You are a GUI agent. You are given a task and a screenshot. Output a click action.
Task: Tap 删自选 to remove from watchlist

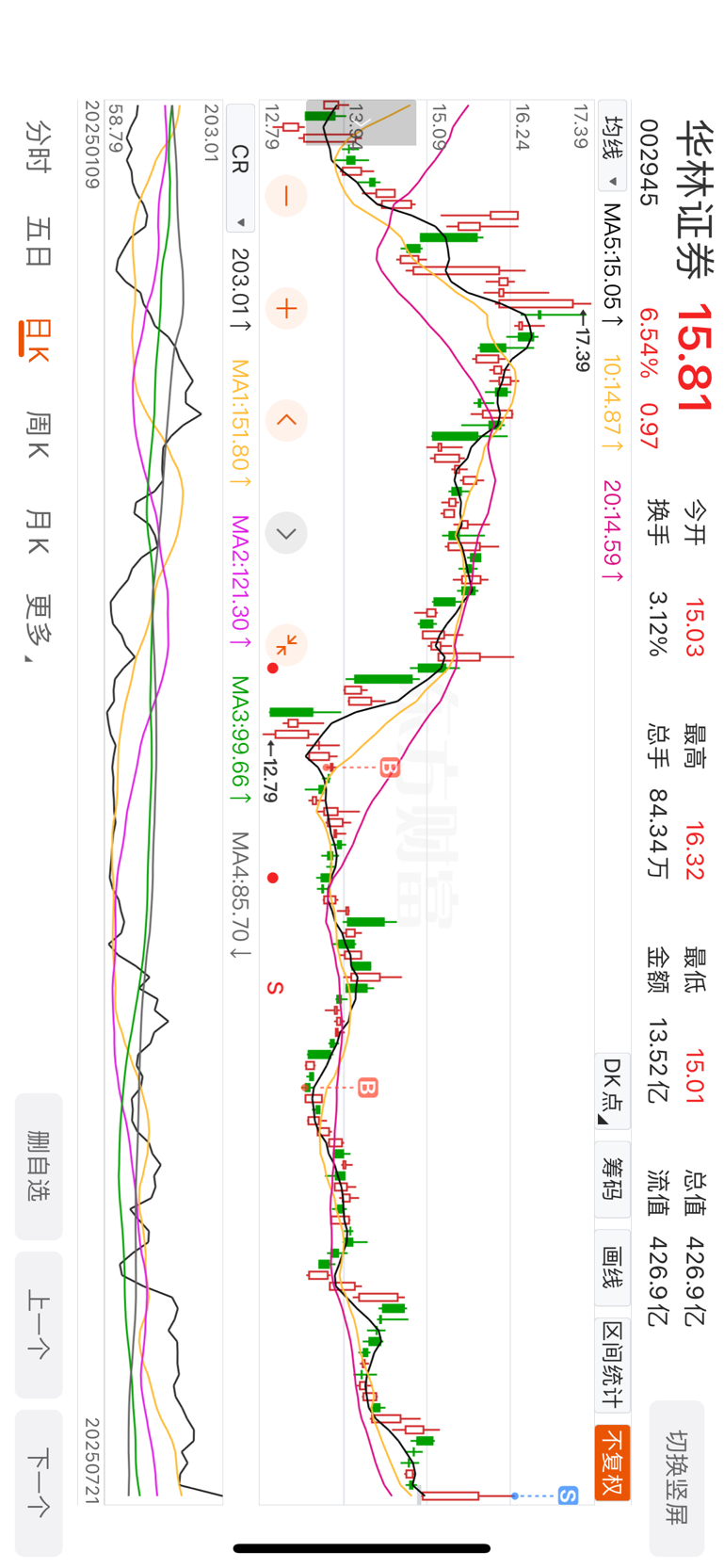click(x=39, y=1166)
